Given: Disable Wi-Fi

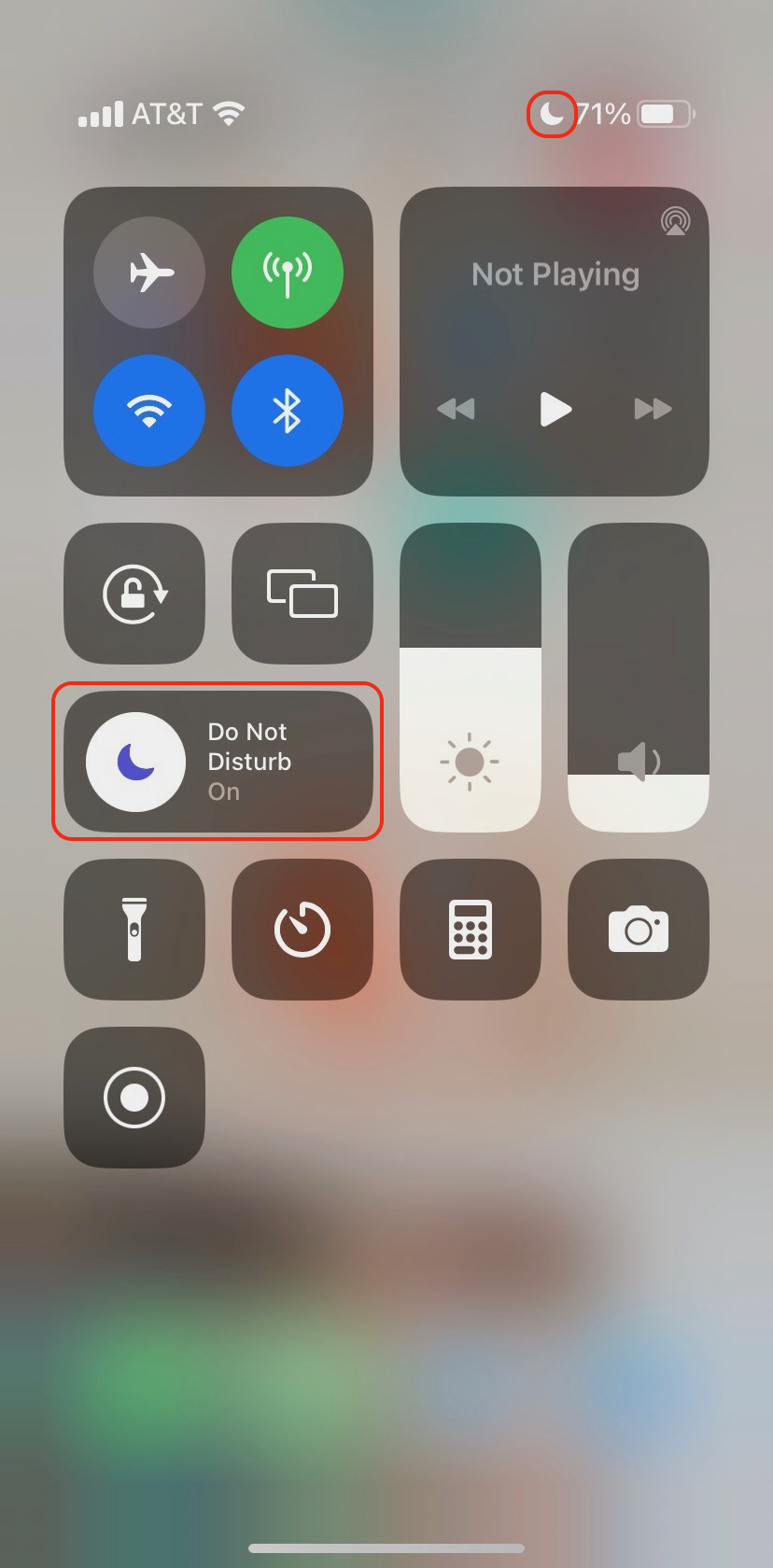Looking at the screenshot, I should click(x=149, y=411).
